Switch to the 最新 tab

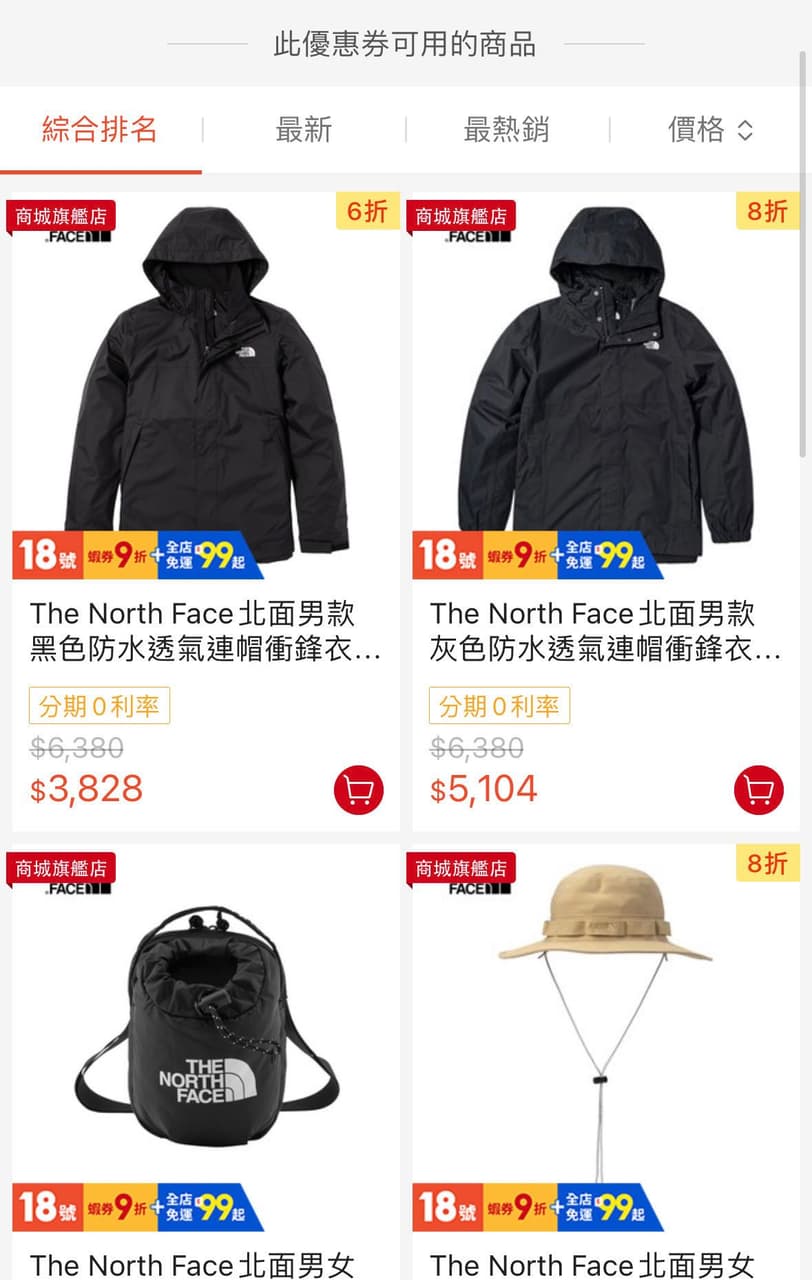pyautogui.click(x=304, y=130)
